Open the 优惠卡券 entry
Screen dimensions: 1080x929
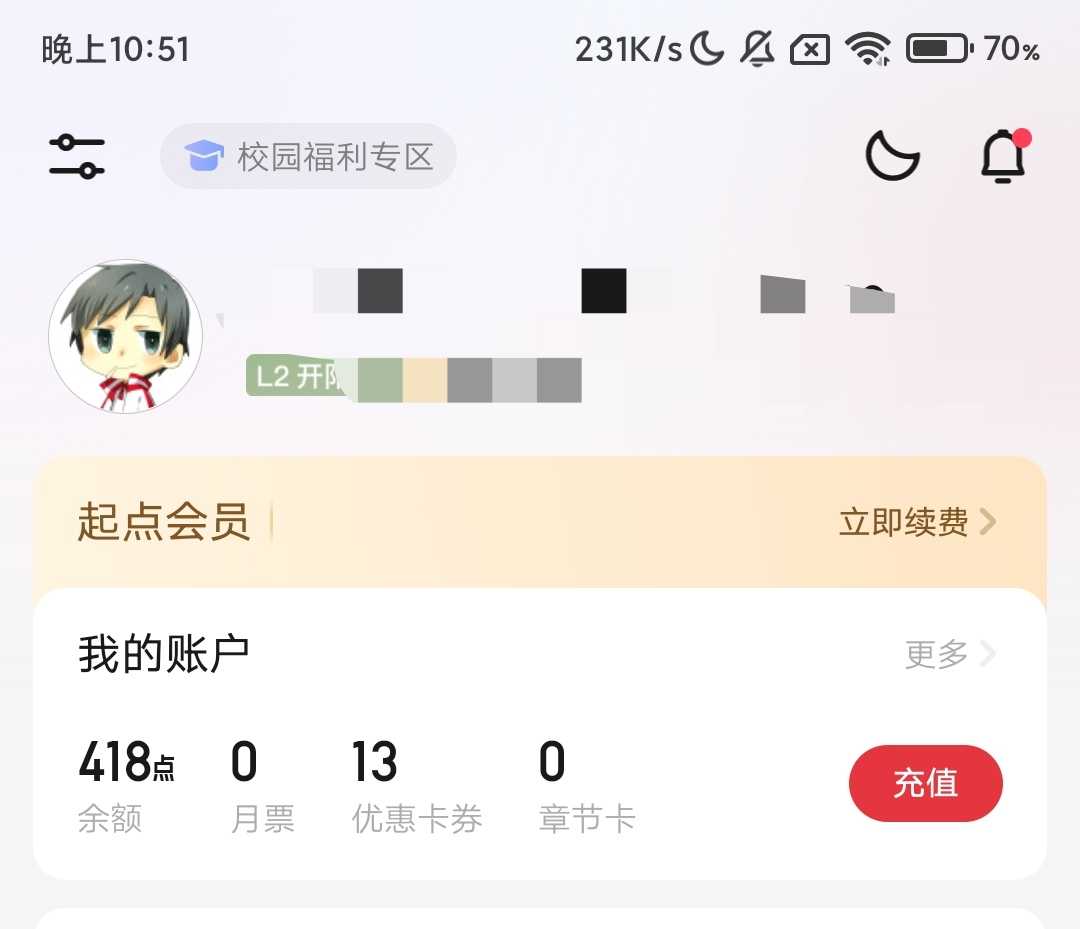(x=416, y=785)
